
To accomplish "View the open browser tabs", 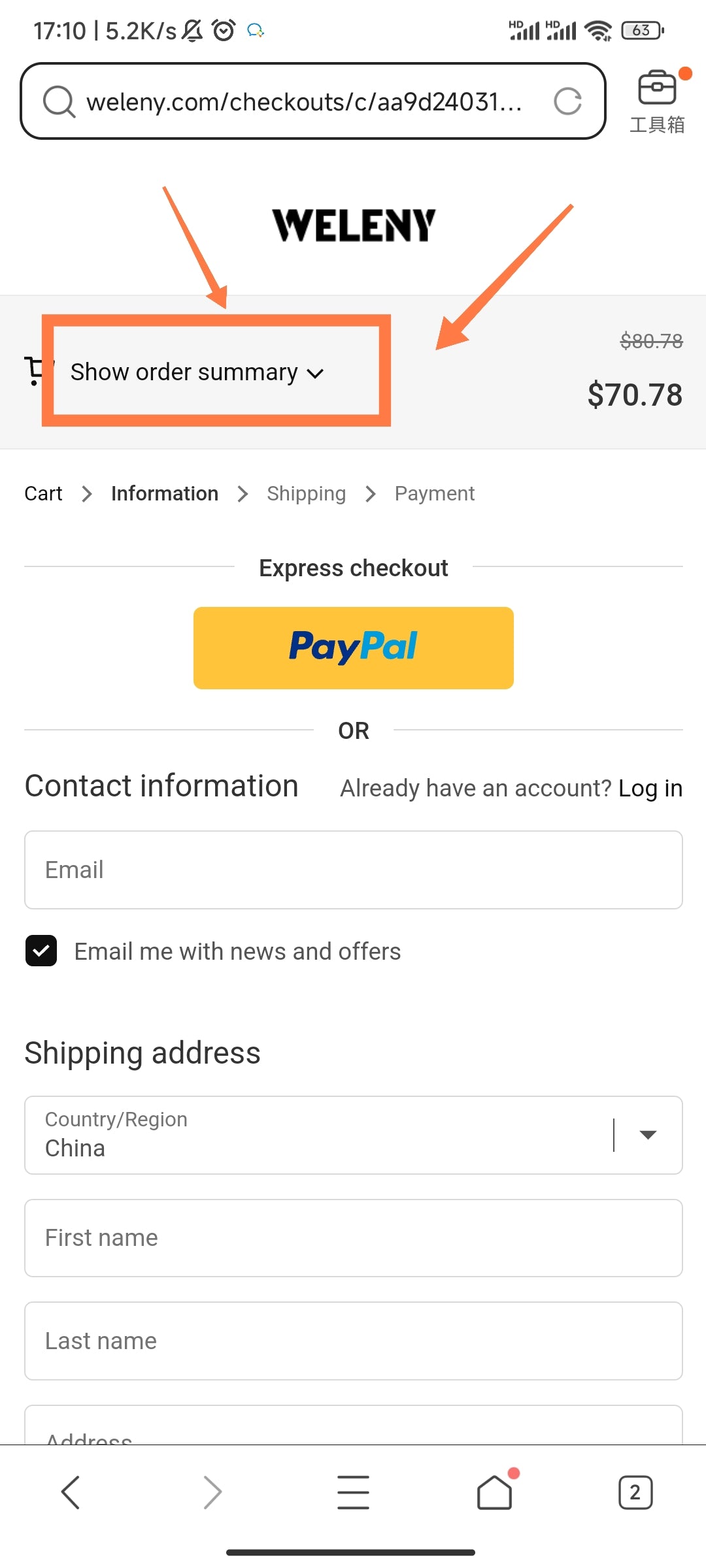I will [x=635, y=1492].
